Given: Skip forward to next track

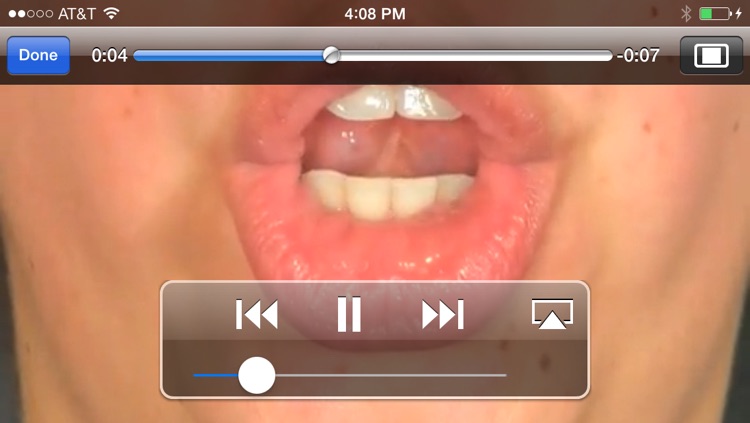Looking at the screenshot, I should point(442,314).
